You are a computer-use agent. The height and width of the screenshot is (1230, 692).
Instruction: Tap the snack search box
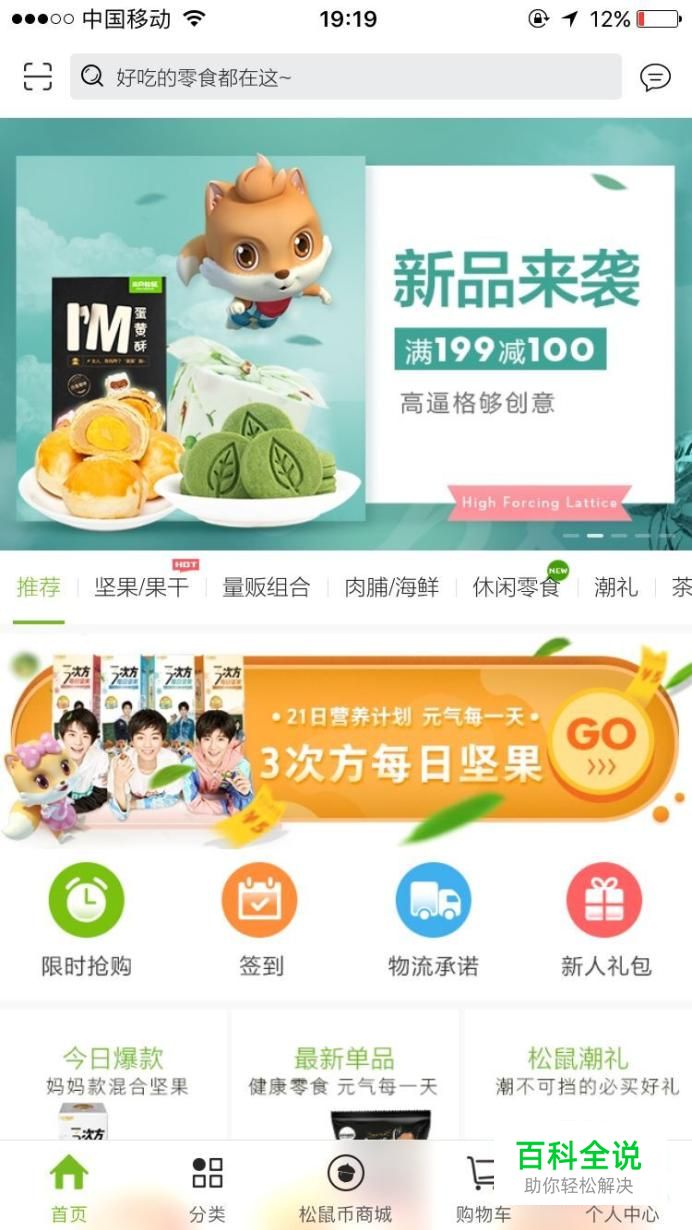pyautogui.click(x=345, y=76)
